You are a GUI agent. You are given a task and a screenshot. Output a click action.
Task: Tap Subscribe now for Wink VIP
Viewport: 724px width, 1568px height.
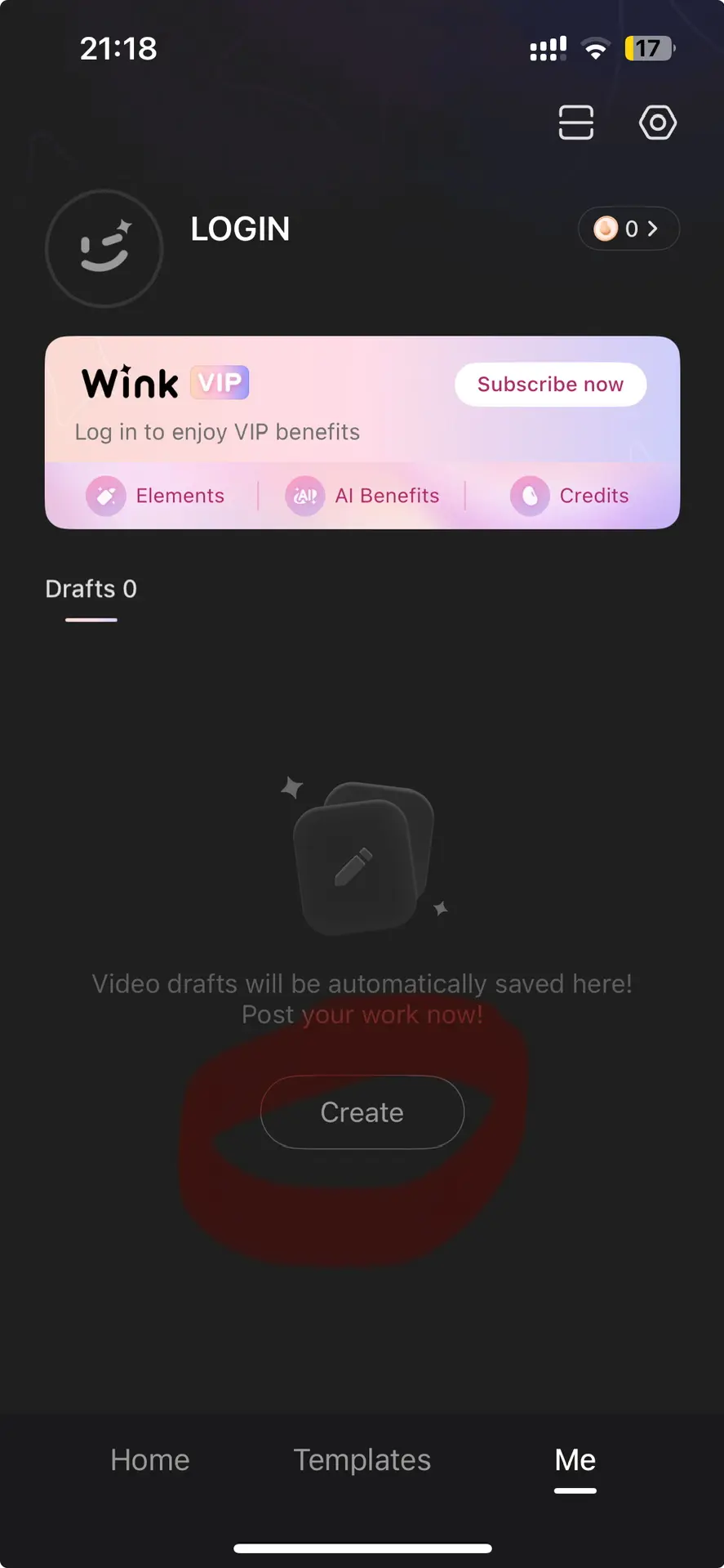(x=550, y=385)
